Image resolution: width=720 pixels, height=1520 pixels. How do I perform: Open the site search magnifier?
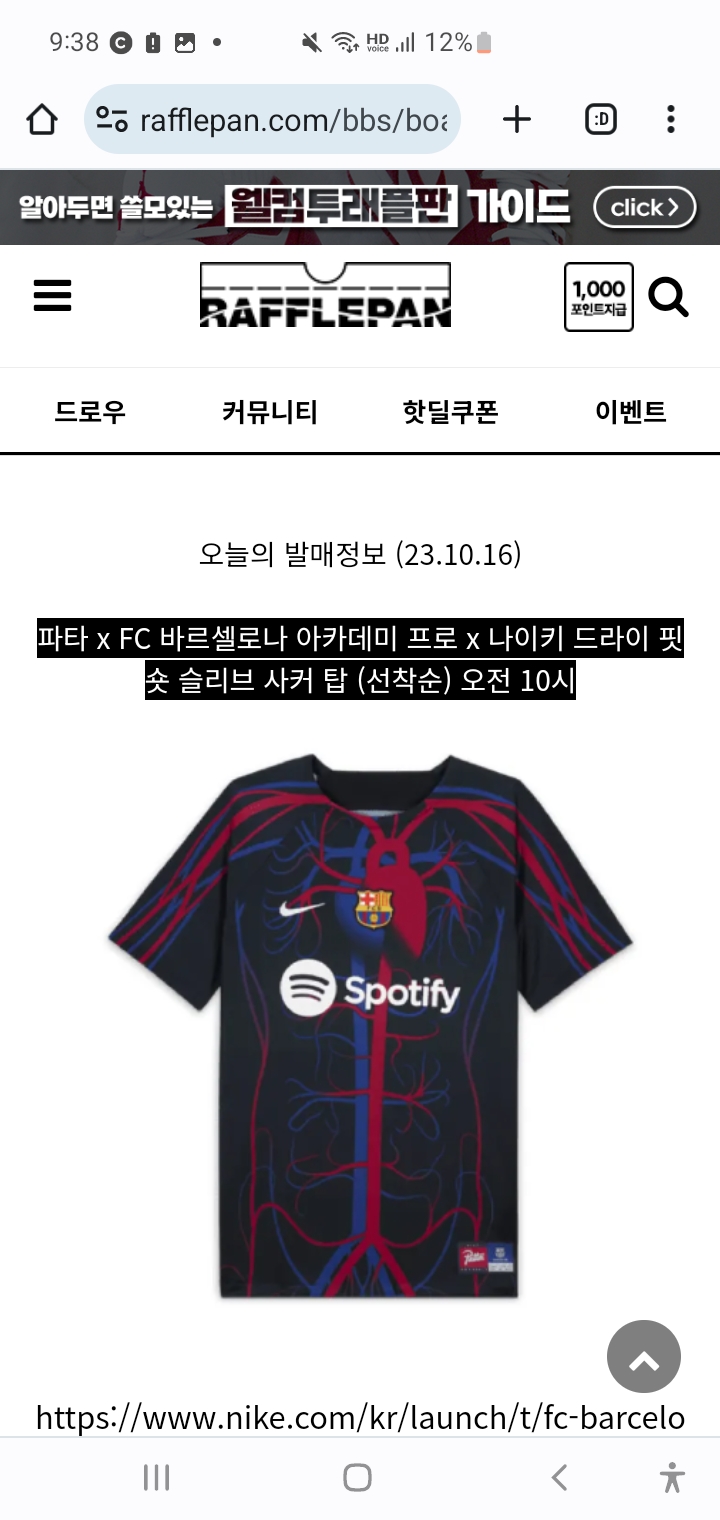point(668,296)
